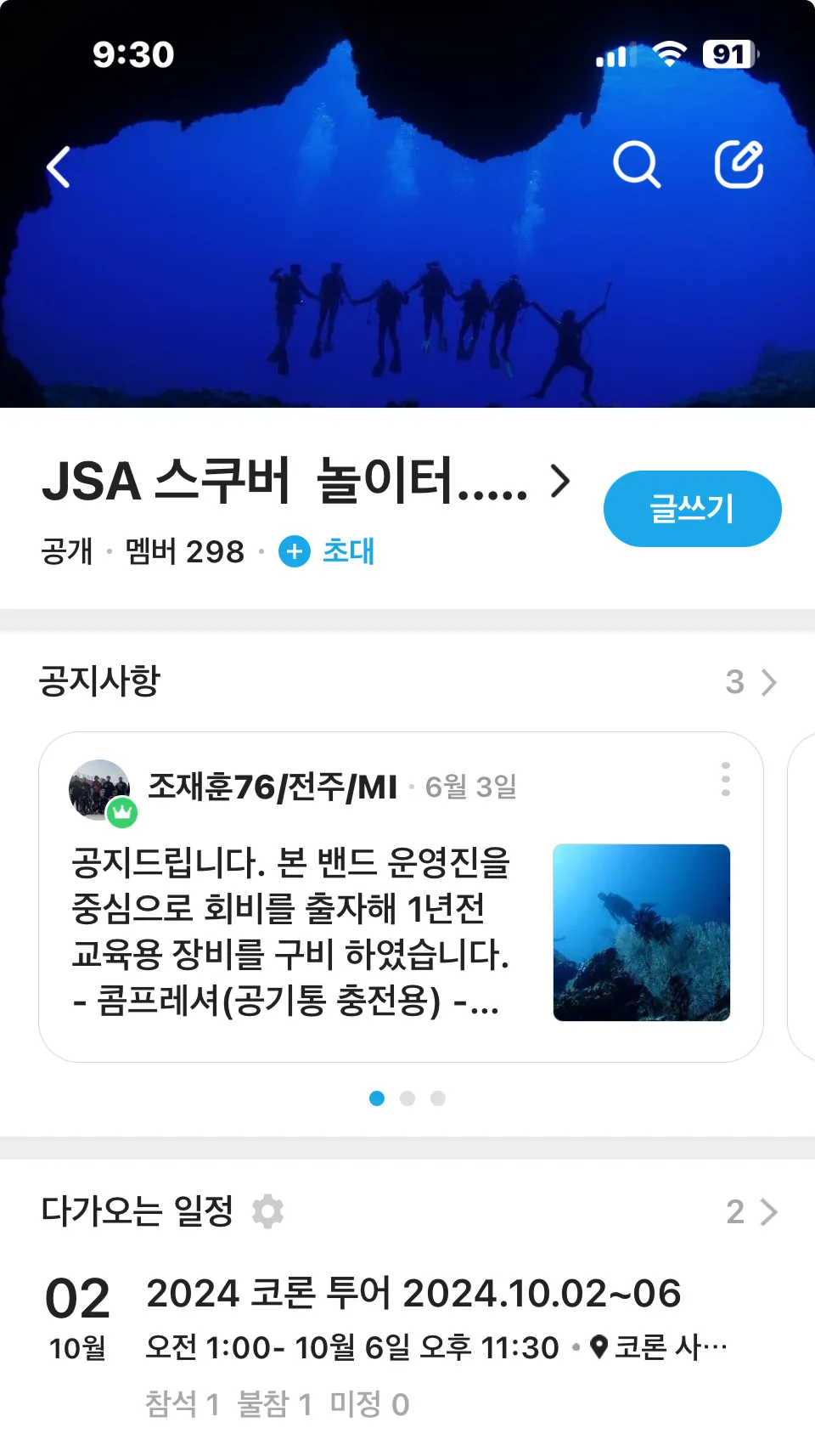
Task: Open the 공지사항 section header
Action: coord(100,680)
